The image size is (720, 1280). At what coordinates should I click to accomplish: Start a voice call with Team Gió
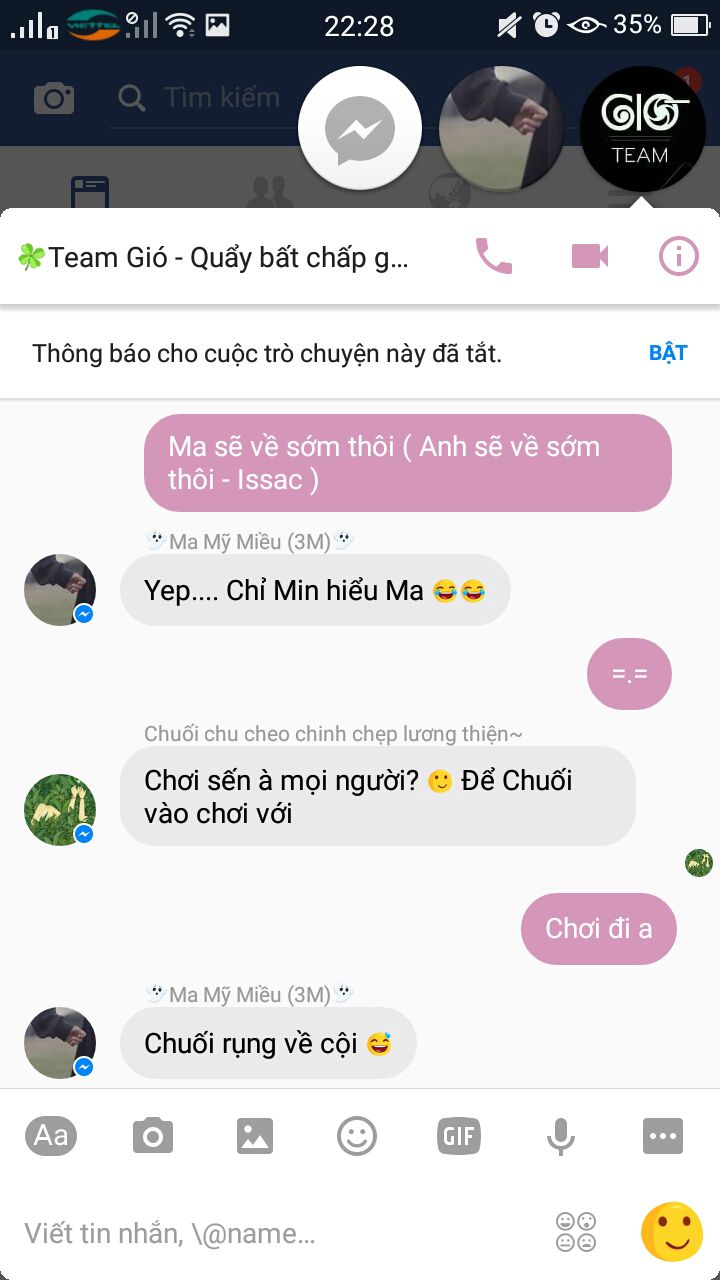(493, 257)
